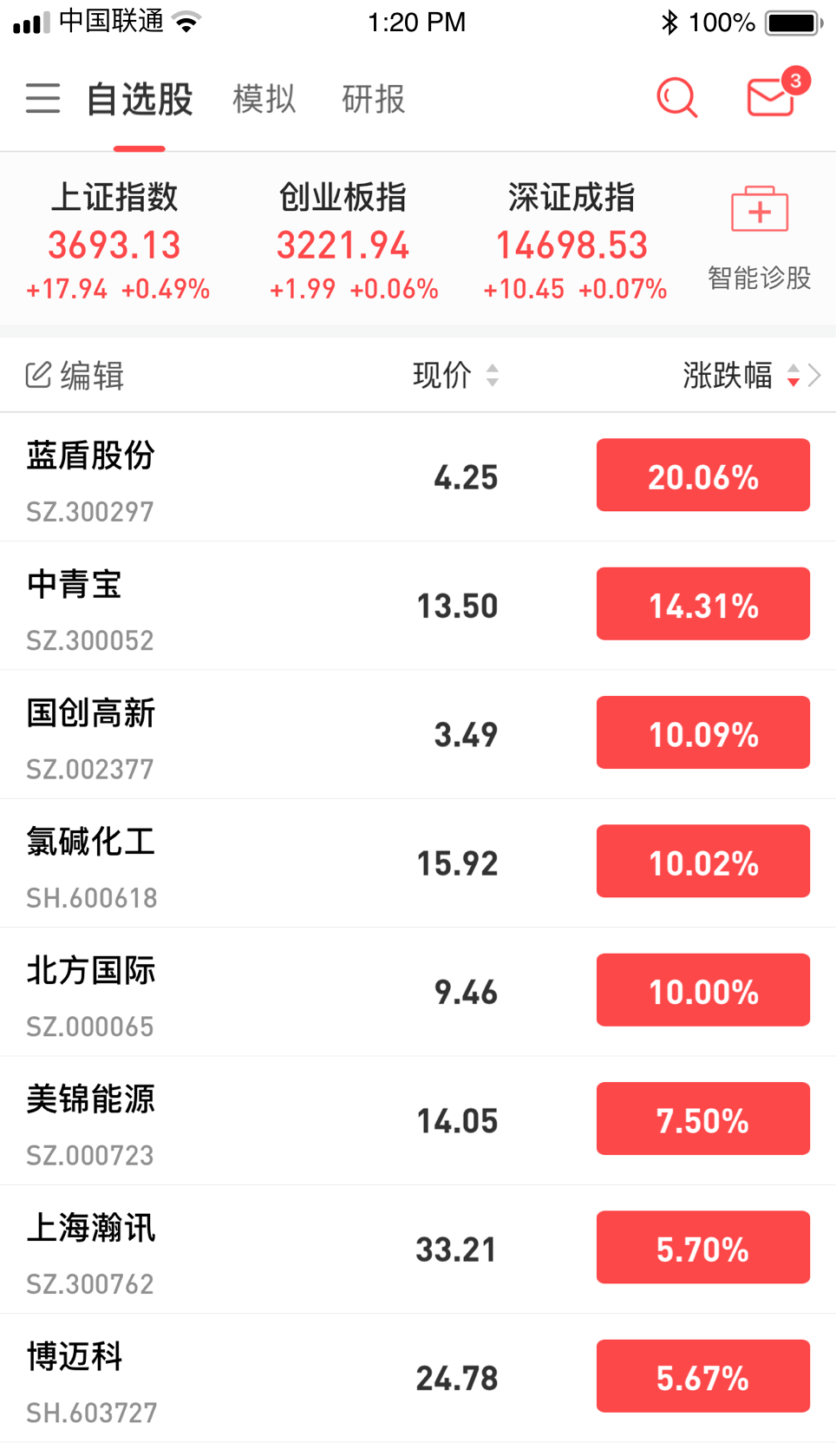The width and height of the screenshot is (836, 1456).
Task: Expand sort options via chevron beside 涨跌幅
Action: [816, 375]
